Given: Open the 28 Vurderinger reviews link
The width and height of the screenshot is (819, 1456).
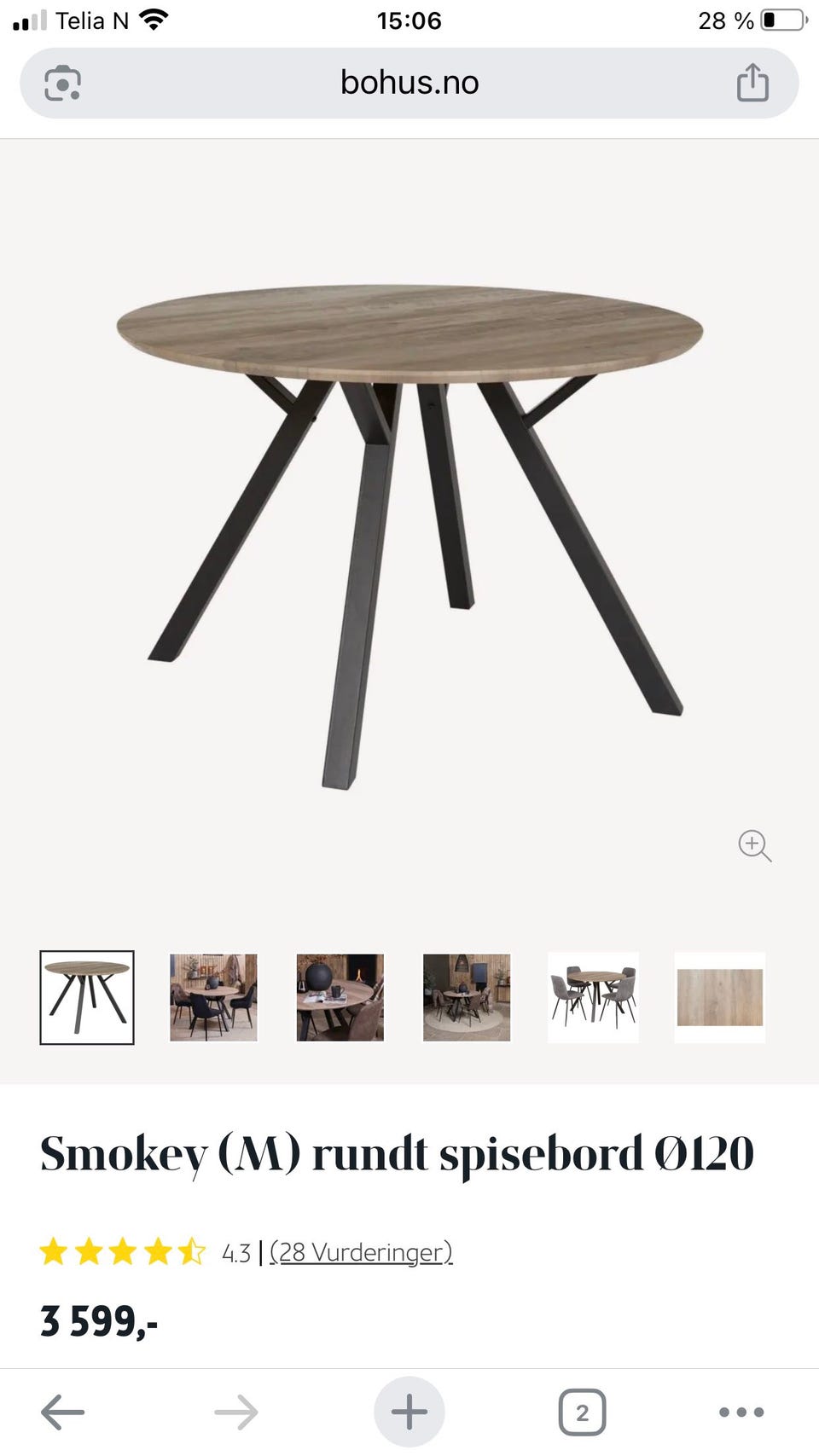Looking at the screenshot, I should click(x=361, y=1252).
